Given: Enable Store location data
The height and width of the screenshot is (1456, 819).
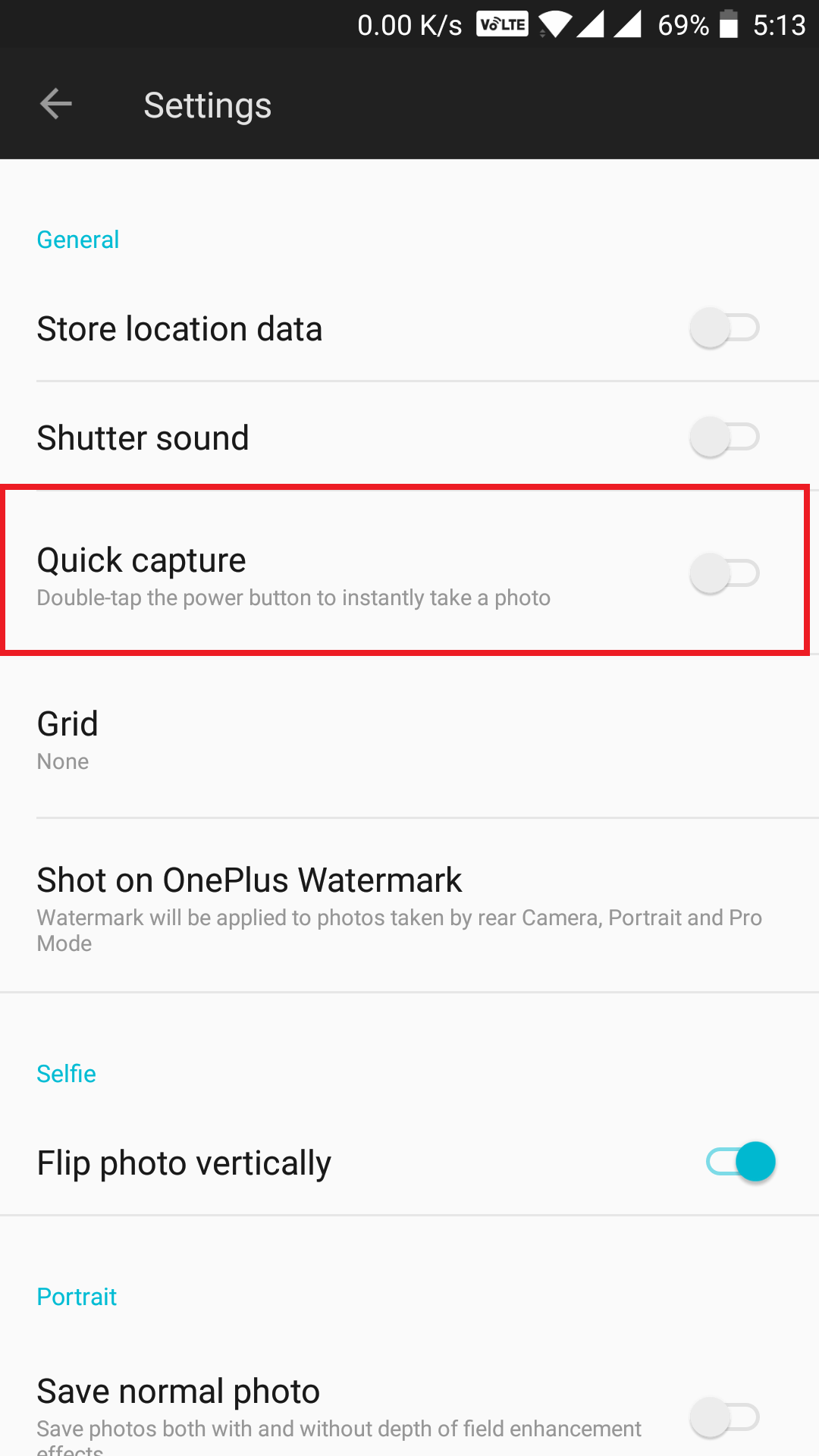Looking at the screenshot, I should (x=725, y=328).
